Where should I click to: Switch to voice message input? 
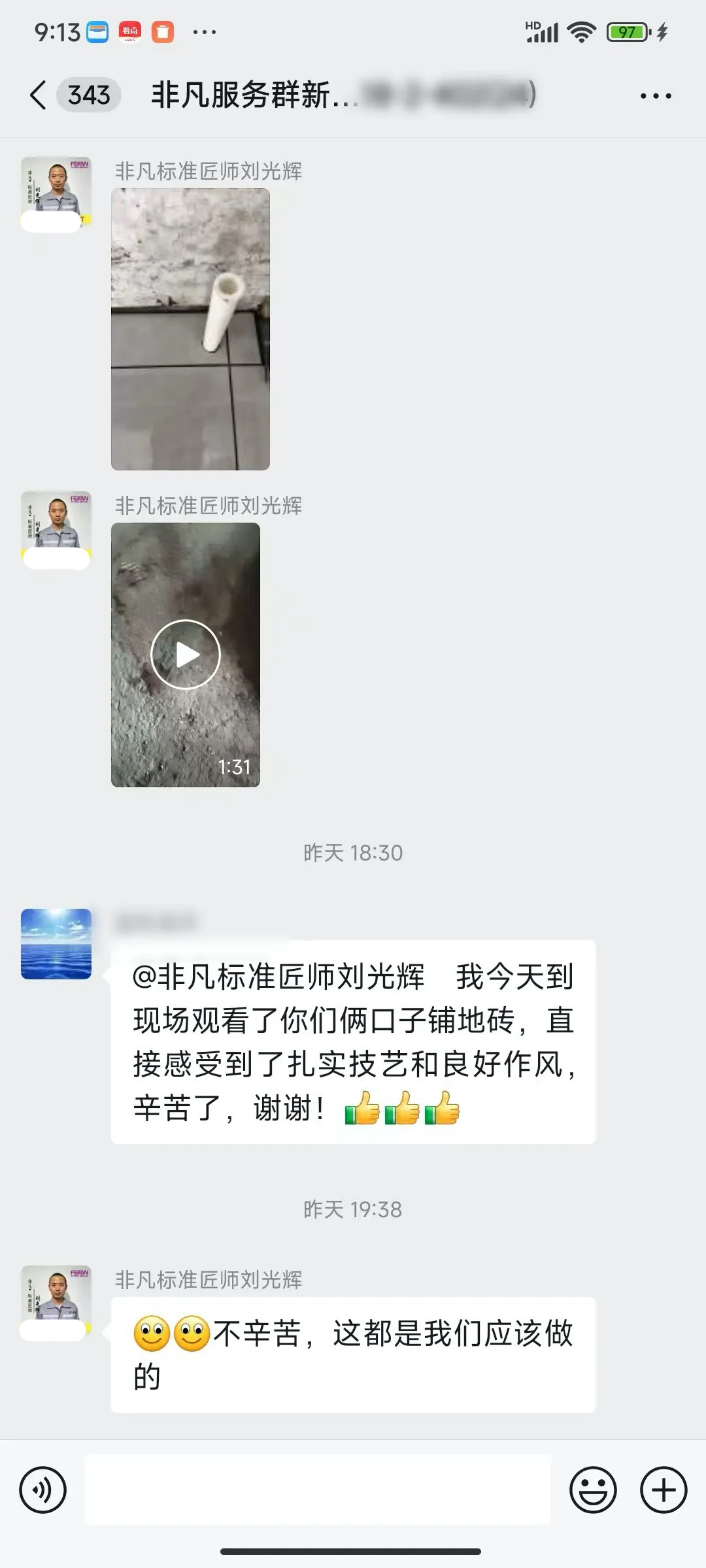click(43, 1490)
